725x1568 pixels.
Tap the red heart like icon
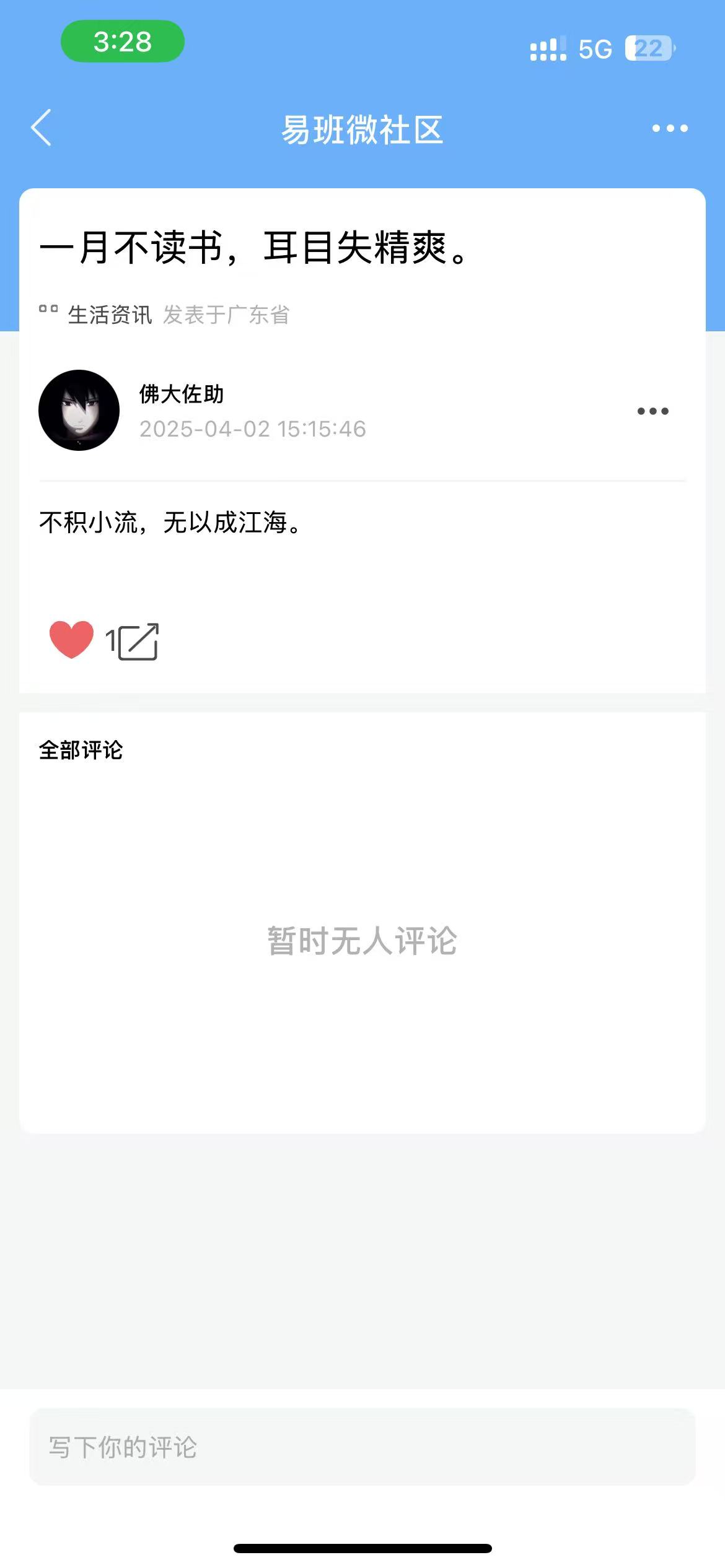click(71, 639)
